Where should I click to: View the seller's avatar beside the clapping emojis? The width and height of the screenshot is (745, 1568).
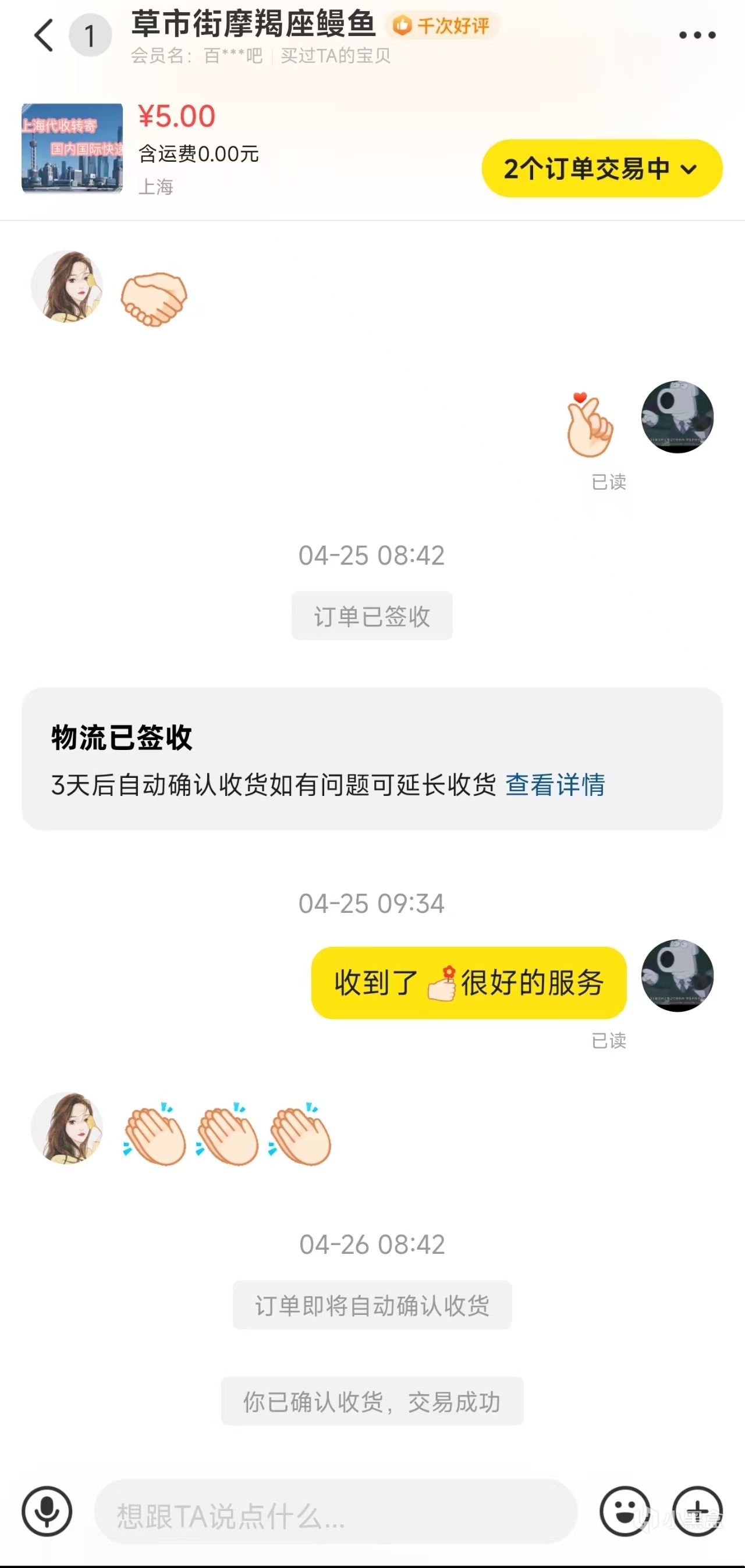coord(67,1128)
